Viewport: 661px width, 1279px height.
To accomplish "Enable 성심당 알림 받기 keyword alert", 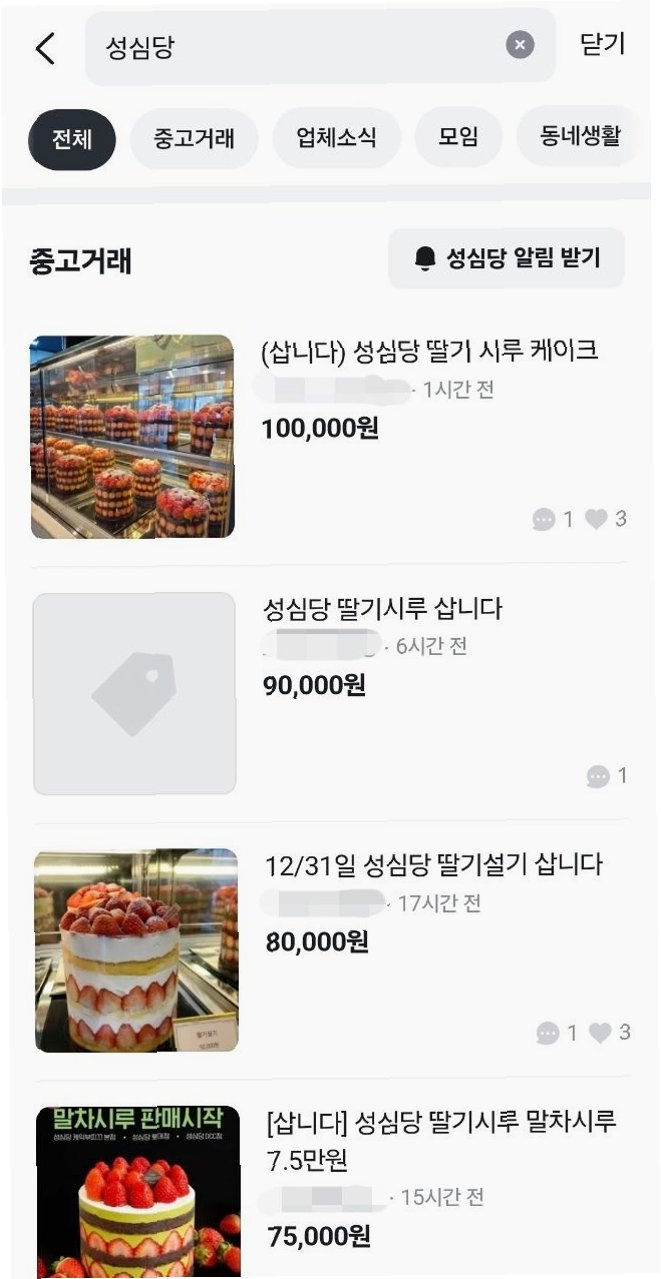I will (x=506, y=258).
